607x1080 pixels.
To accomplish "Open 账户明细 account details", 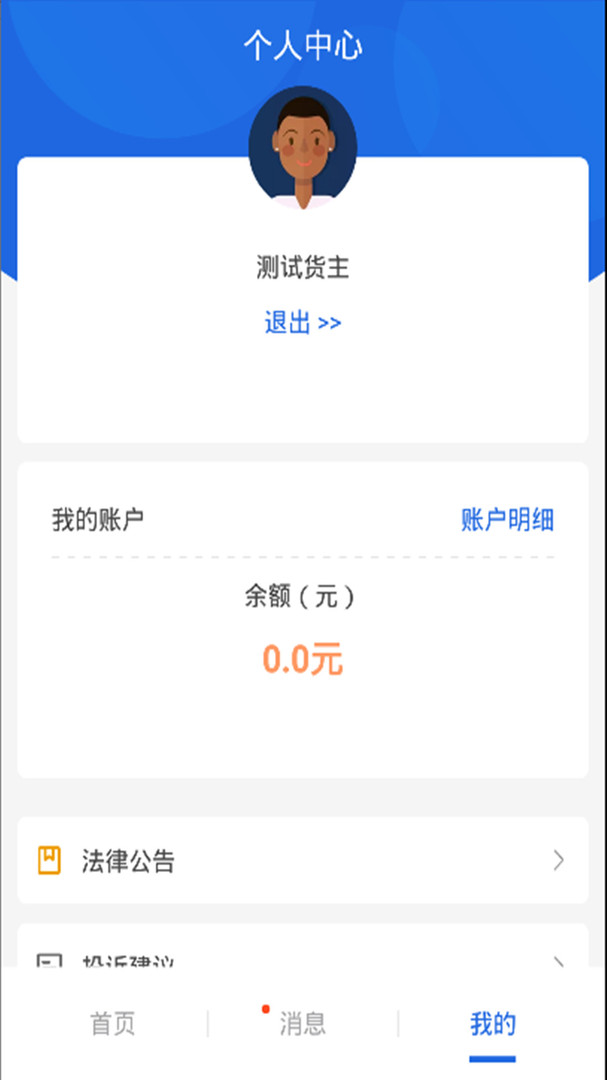I will click(507, 520).
